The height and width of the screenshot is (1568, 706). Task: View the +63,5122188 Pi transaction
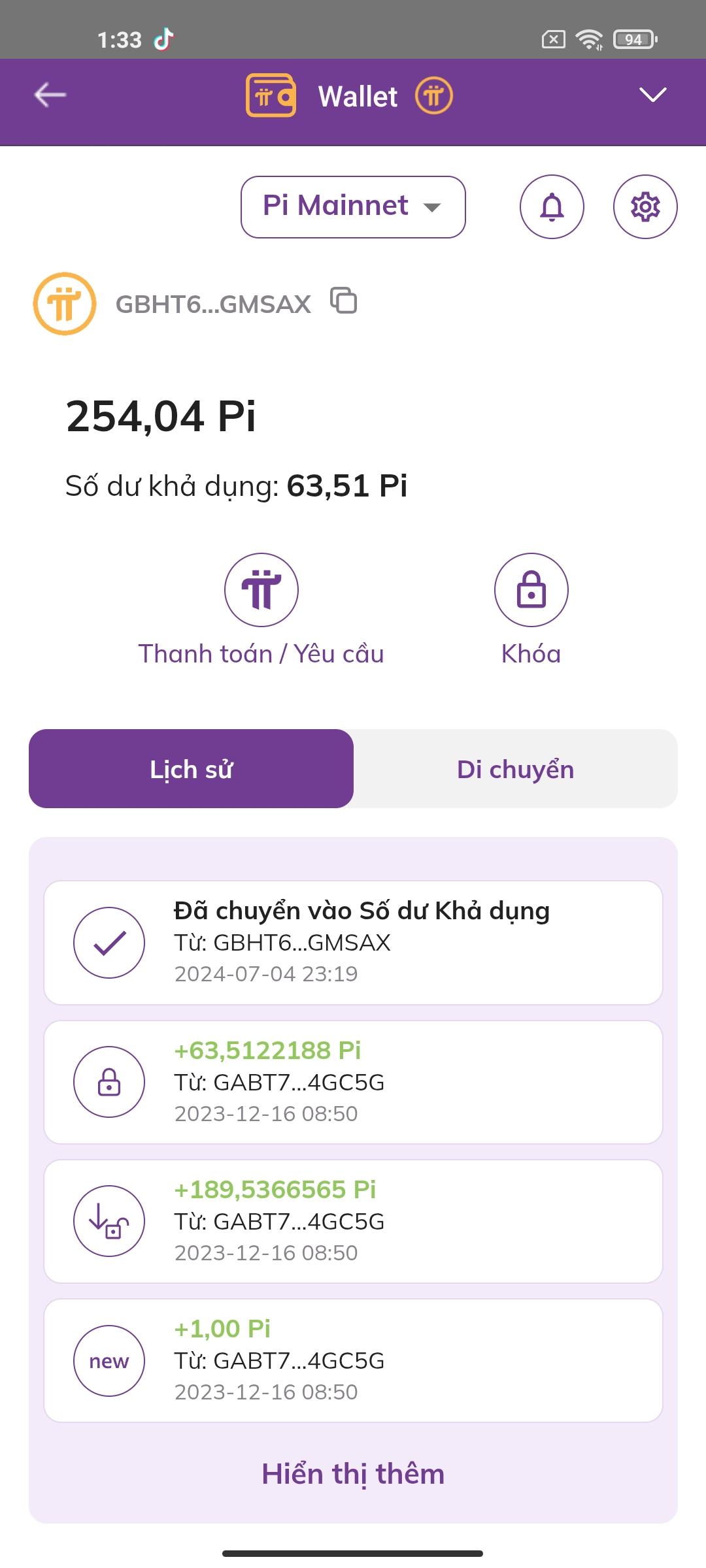[x=353, y=1082]
